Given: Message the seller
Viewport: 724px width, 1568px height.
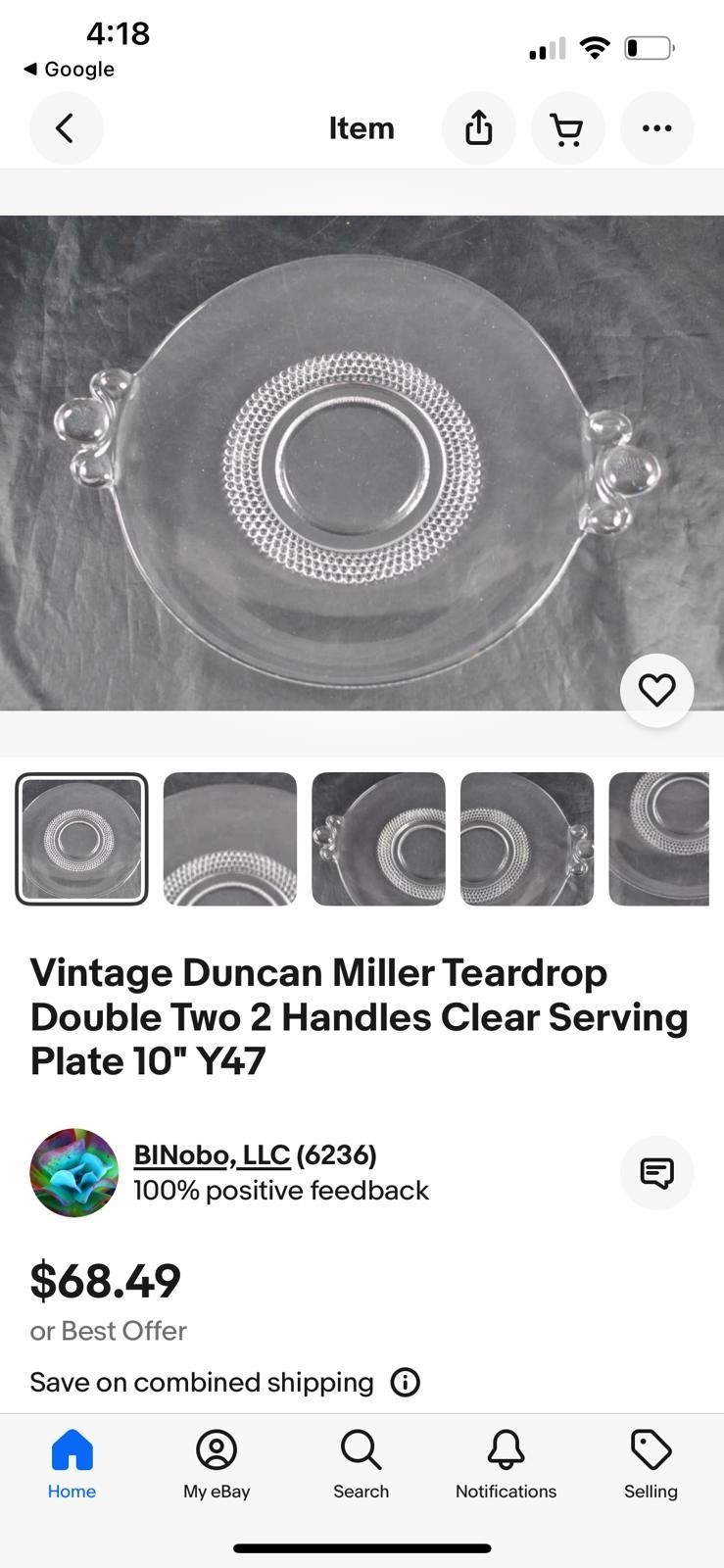Looking at the screenshot, I should pyautogui.click(x=656, y=1172).
